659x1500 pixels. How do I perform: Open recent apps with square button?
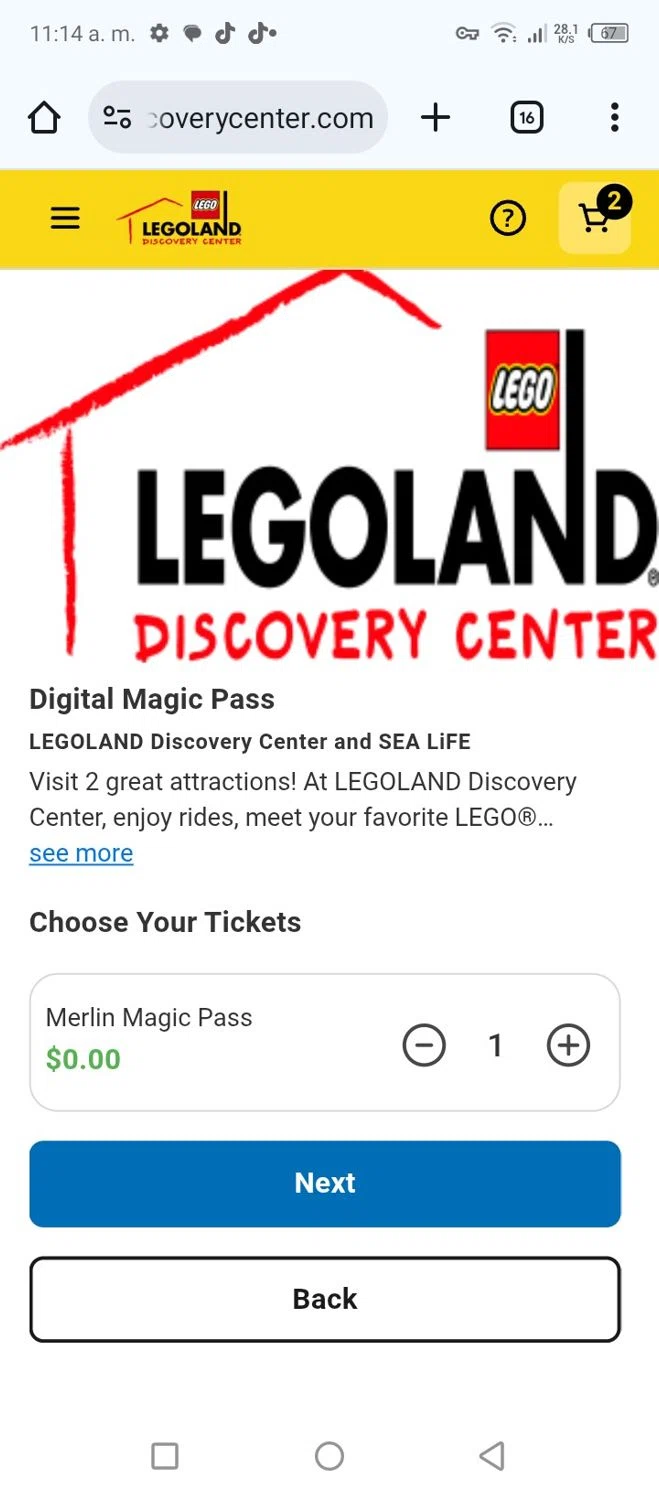(165, 1456)
